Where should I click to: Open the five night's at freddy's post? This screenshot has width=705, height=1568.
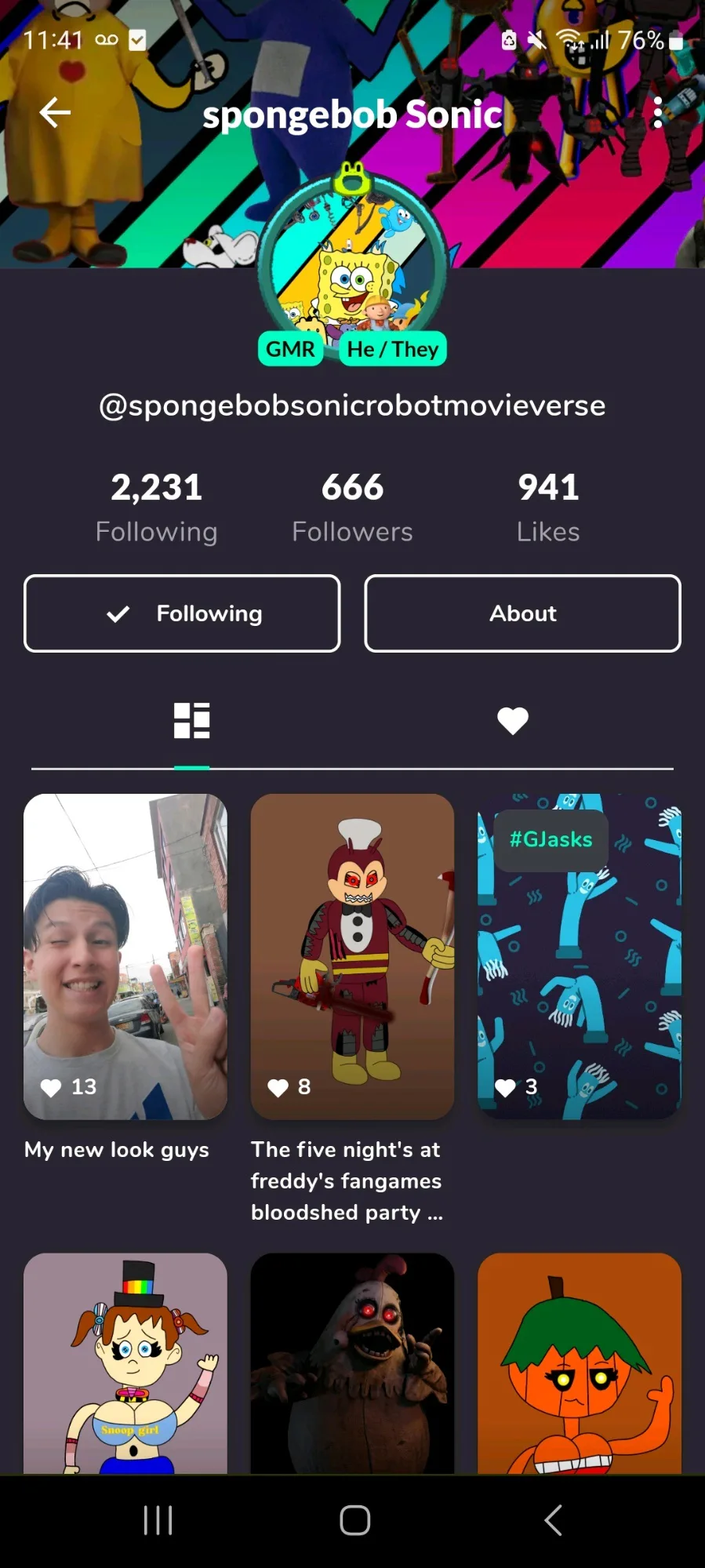352,956
